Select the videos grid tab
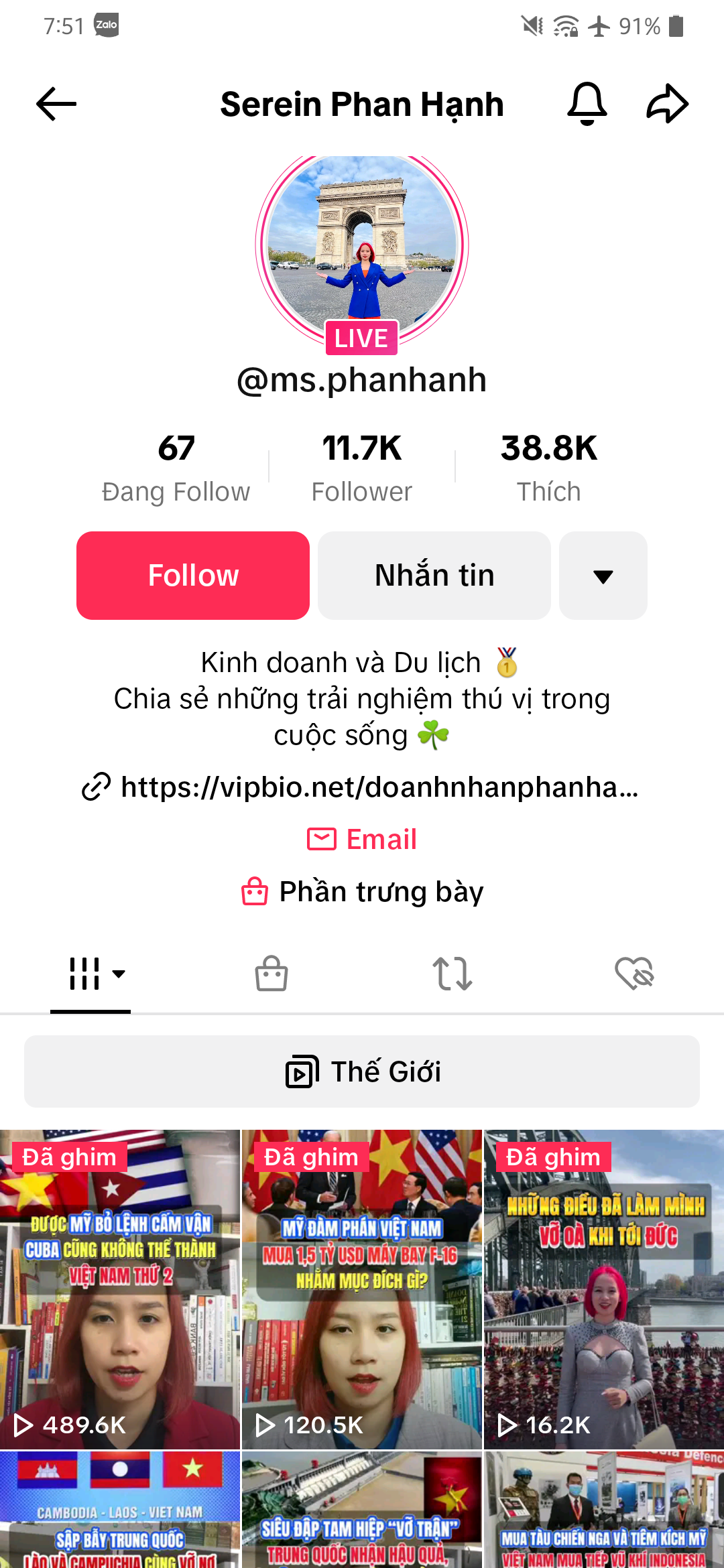Viewport: 724px width, 1568px height. point(90,974)
